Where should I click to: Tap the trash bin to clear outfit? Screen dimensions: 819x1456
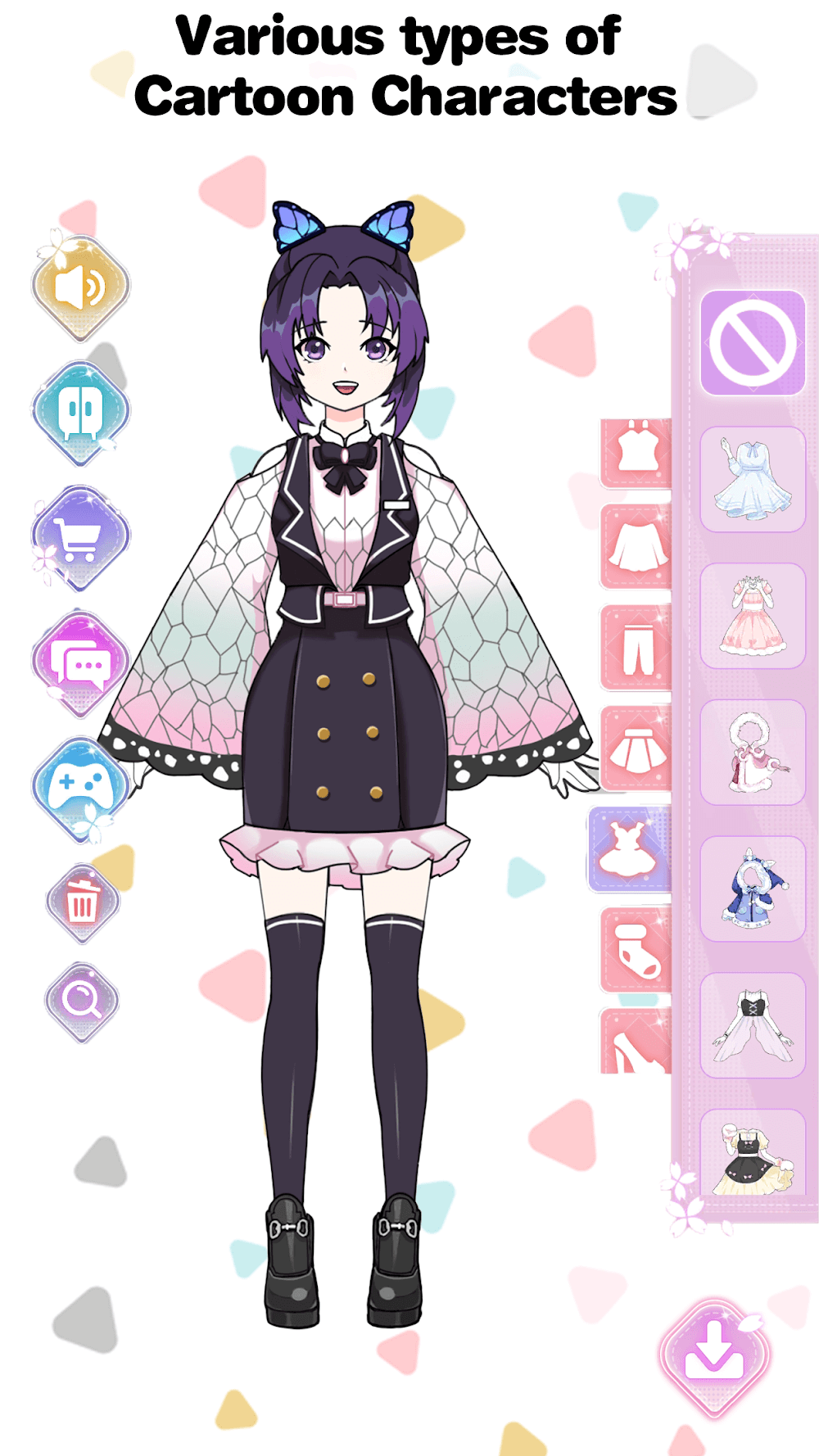click(x=82, y=903)
